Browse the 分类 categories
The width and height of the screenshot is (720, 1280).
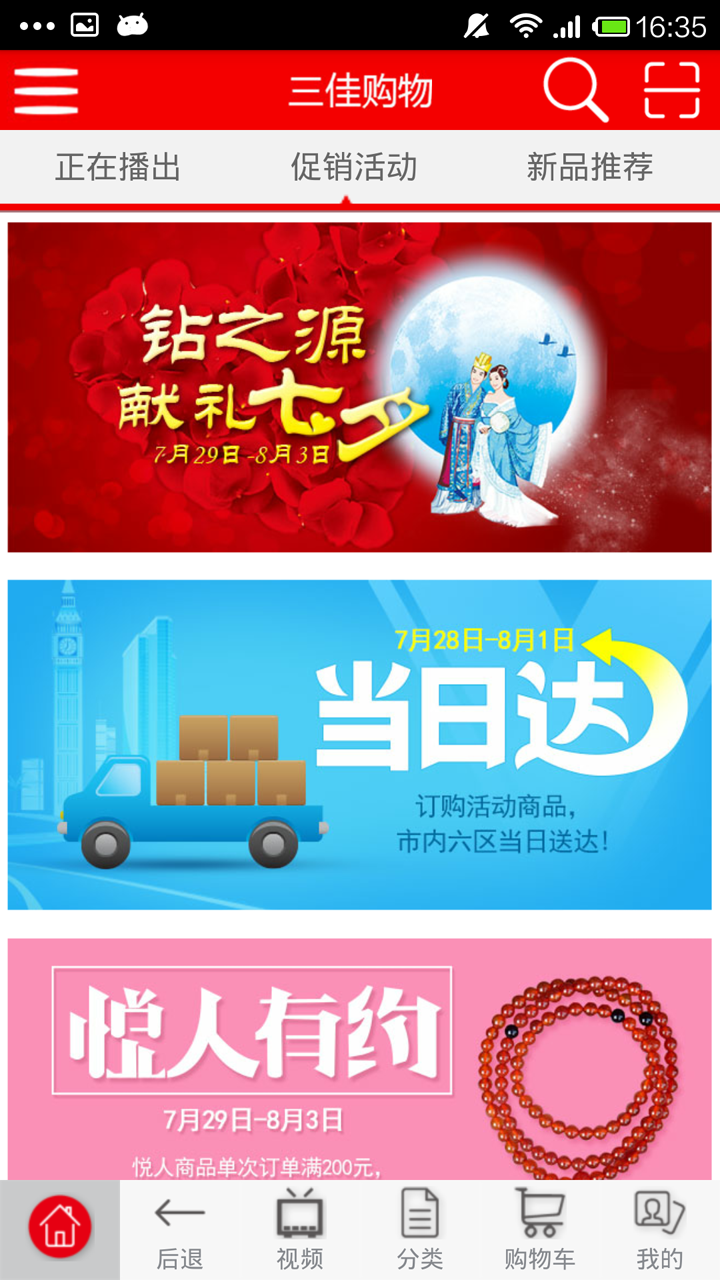coord(420,1230)
